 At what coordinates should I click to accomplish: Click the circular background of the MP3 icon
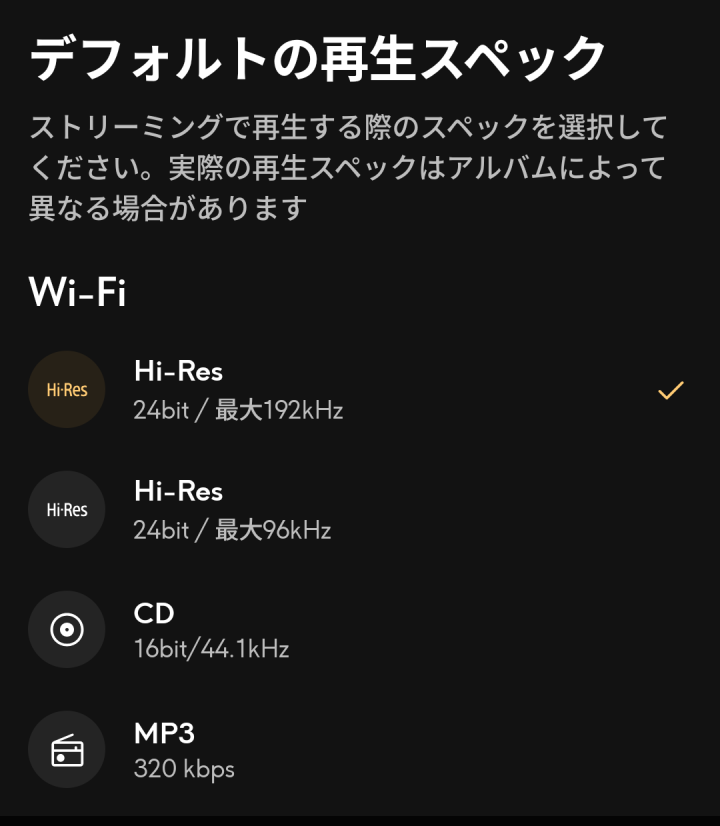pyautogui.click(x=66, y=749)
